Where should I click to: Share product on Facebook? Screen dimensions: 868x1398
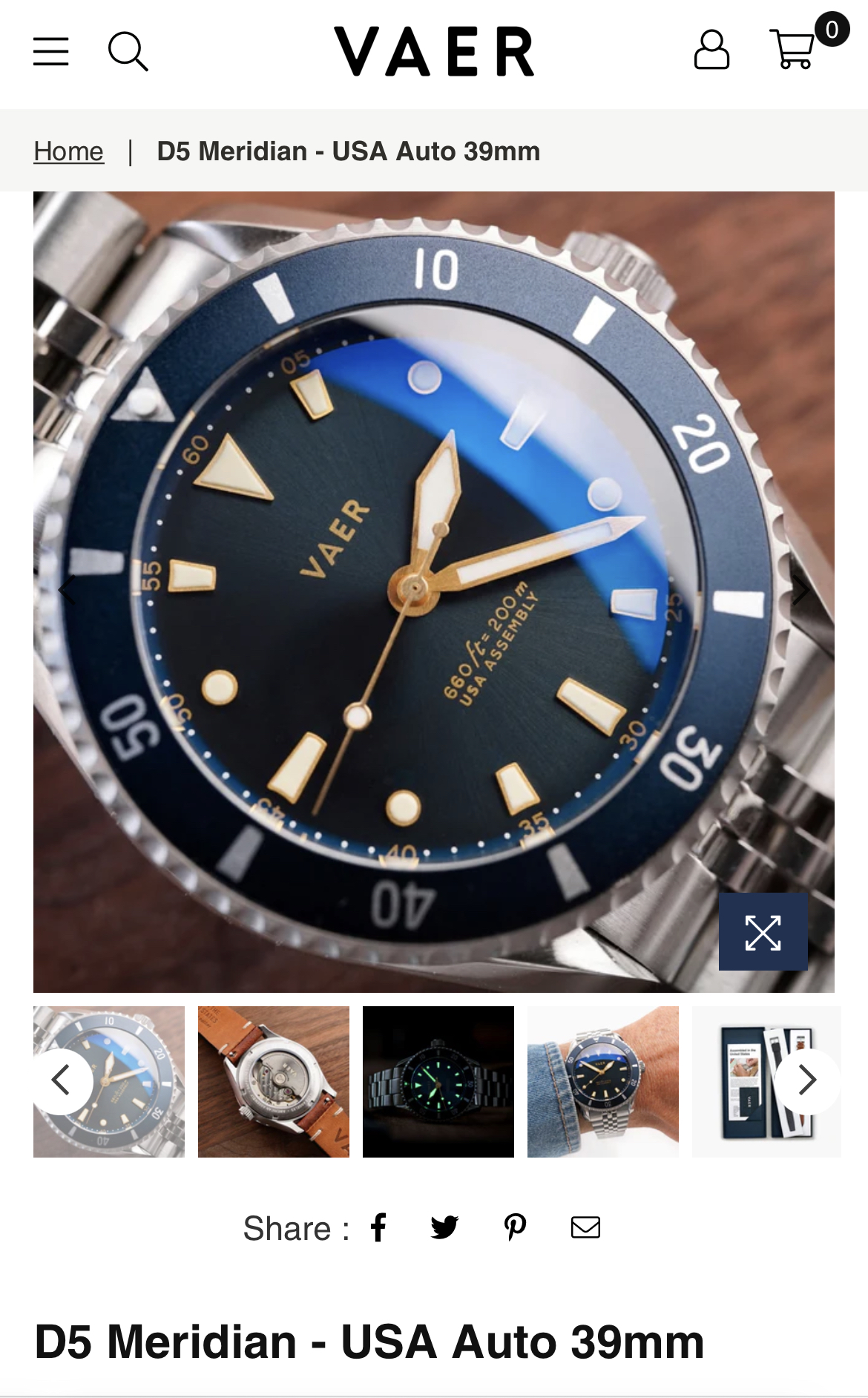(378, 1227)
